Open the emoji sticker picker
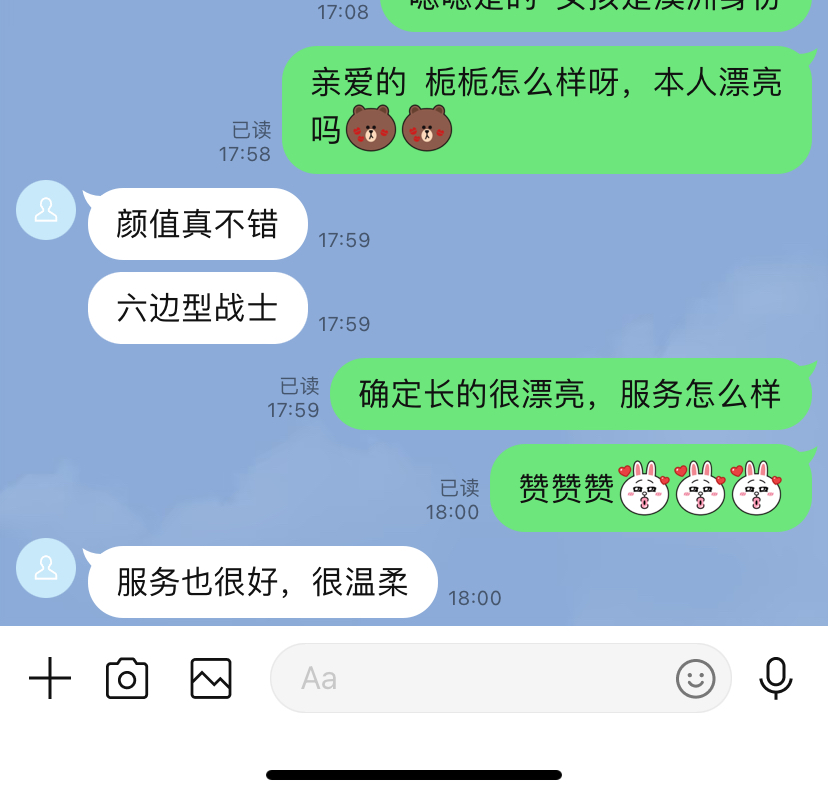Image resolution: width=828 pixels, height=796 pixels. [696, 679]
